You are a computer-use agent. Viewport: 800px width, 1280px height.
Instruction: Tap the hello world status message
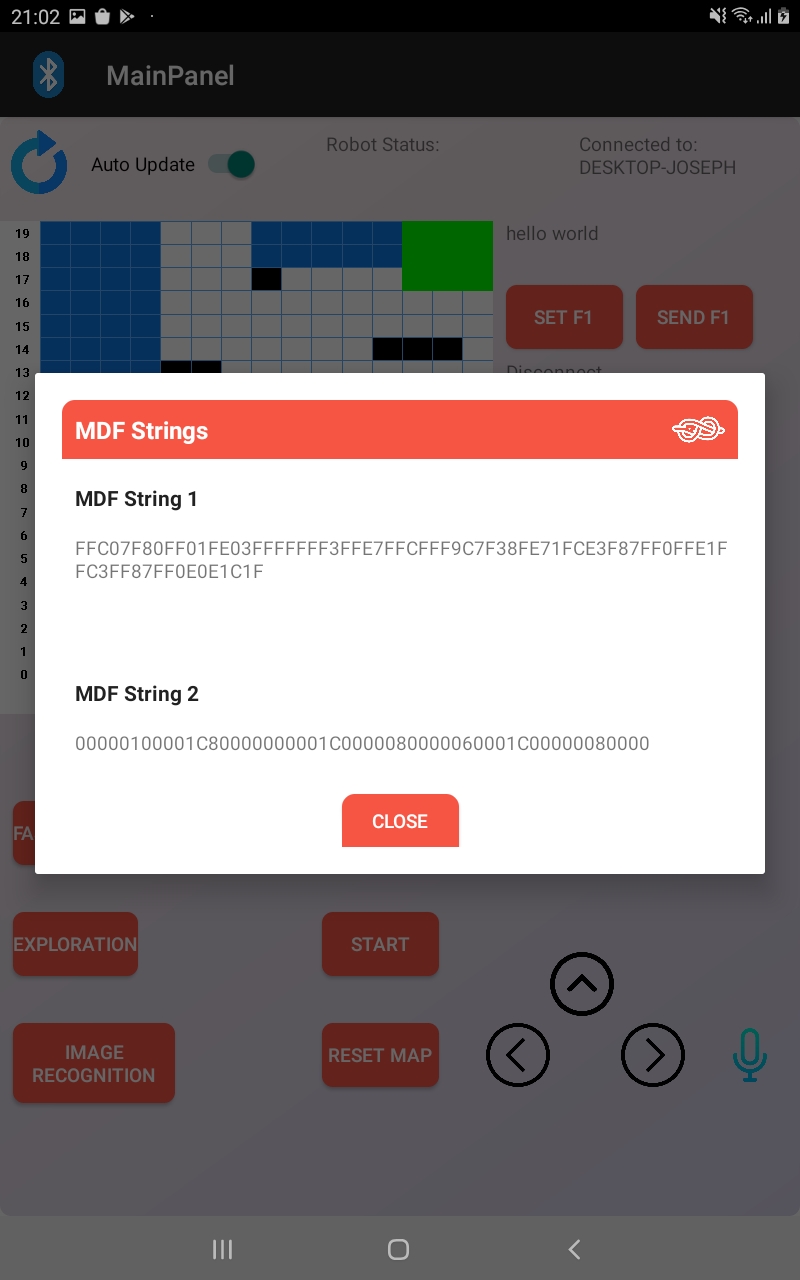pyautogui.click(x=551, y=233)
